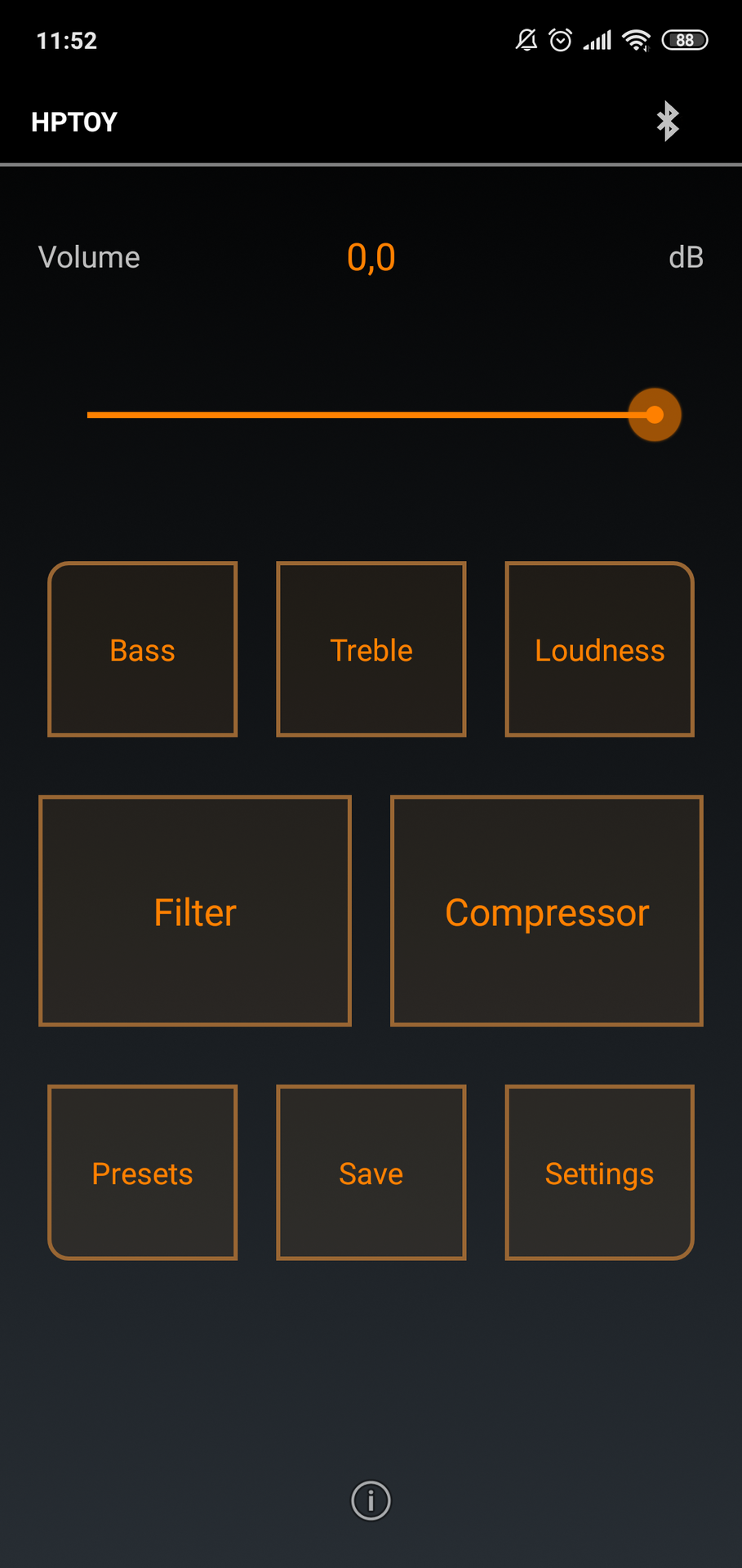Open the Compressor section

[547, 911]
